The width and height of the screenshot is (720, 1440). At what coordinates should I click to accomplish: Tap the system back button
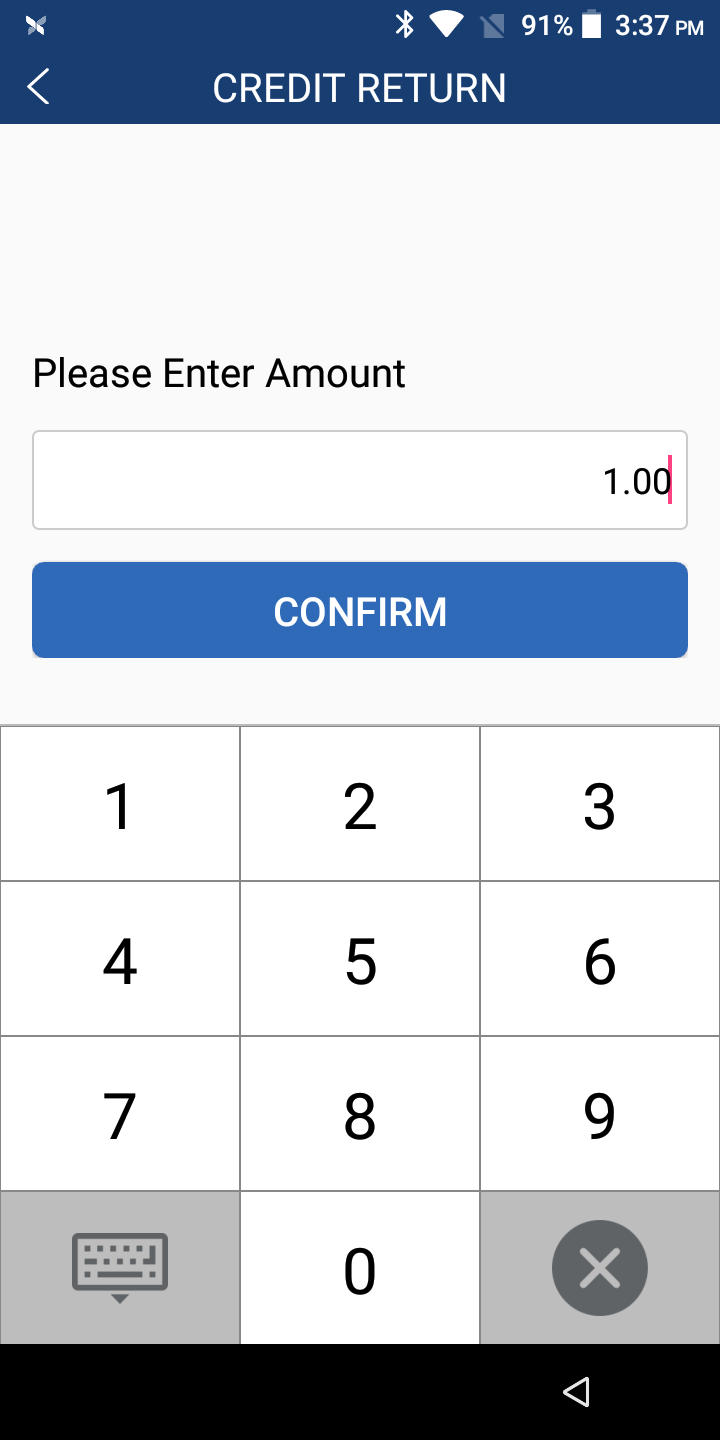(576, 1391)
